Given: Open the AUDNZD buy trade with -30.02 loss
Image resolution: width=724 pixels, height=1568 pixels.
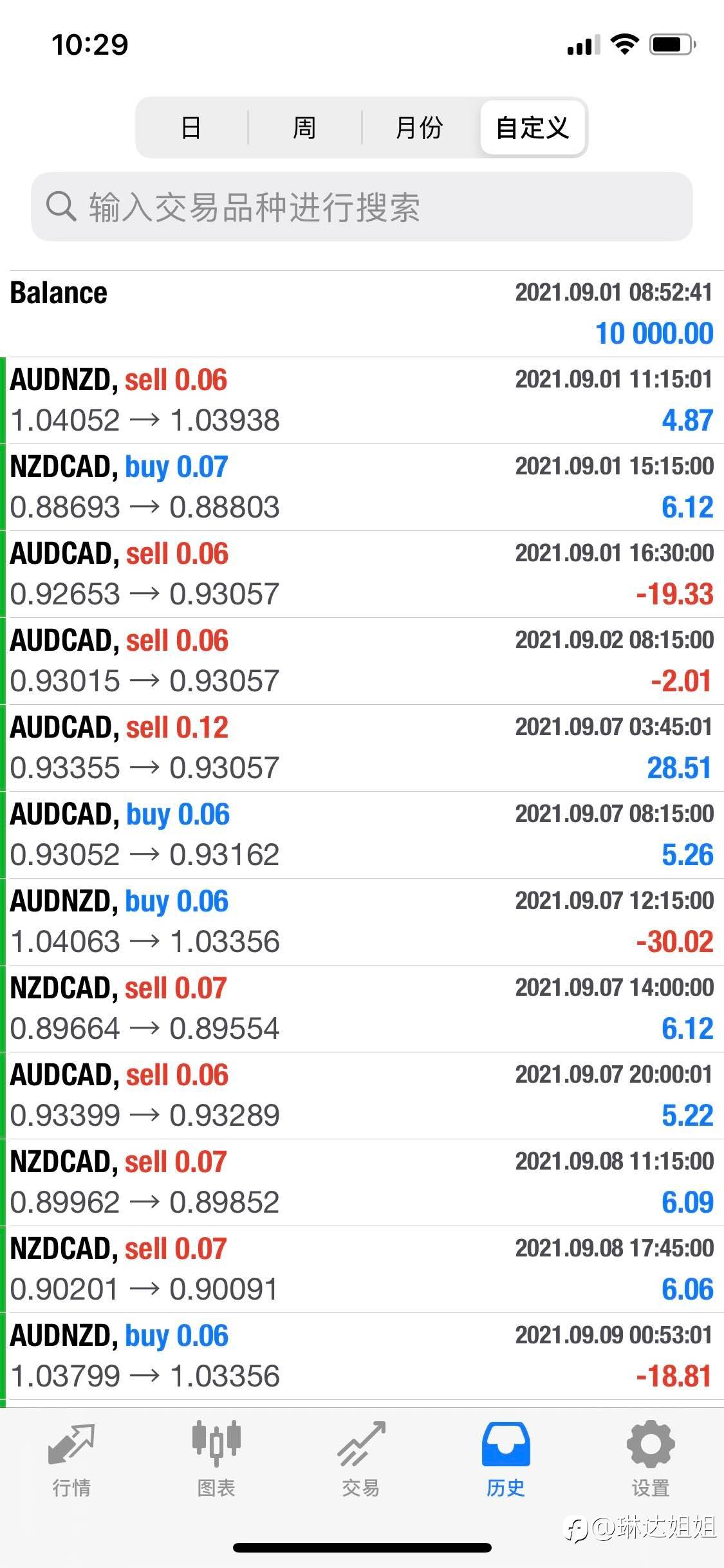Looking at the screenshot, I should pos(362,922).
